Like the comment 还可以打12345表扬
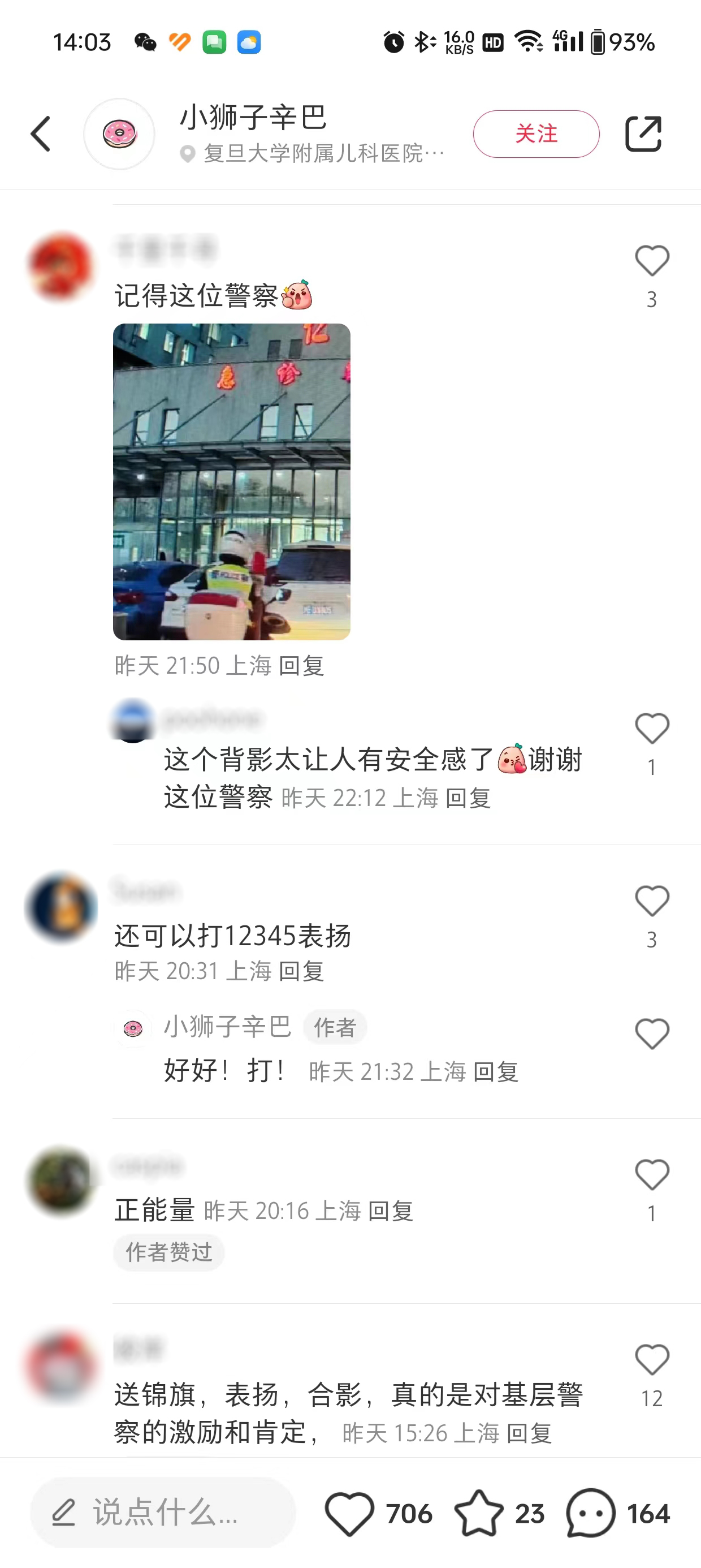This screenshot has width=701, height=1568. [x=652, y=901]
